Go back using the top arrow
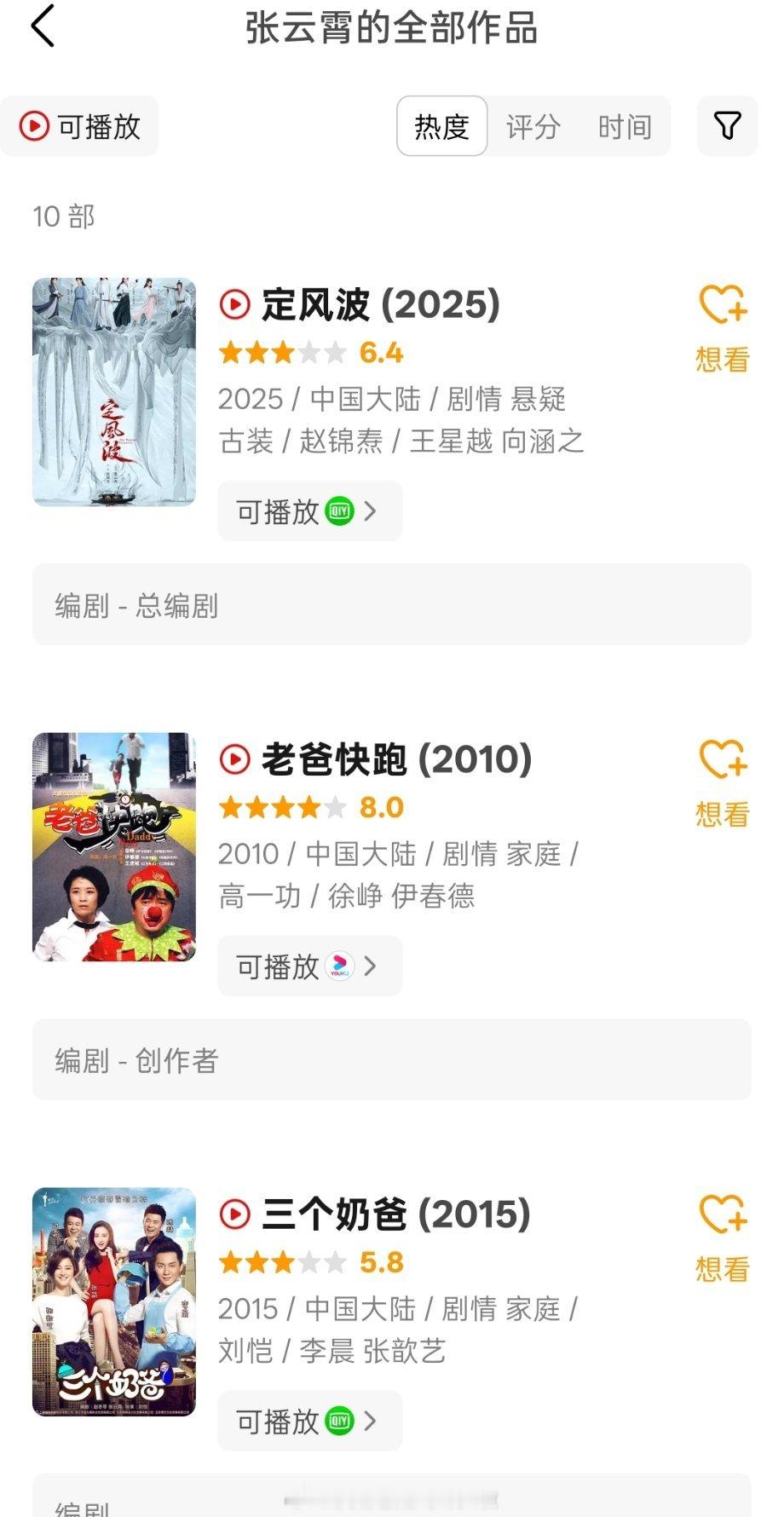 (x=43, y=26)
